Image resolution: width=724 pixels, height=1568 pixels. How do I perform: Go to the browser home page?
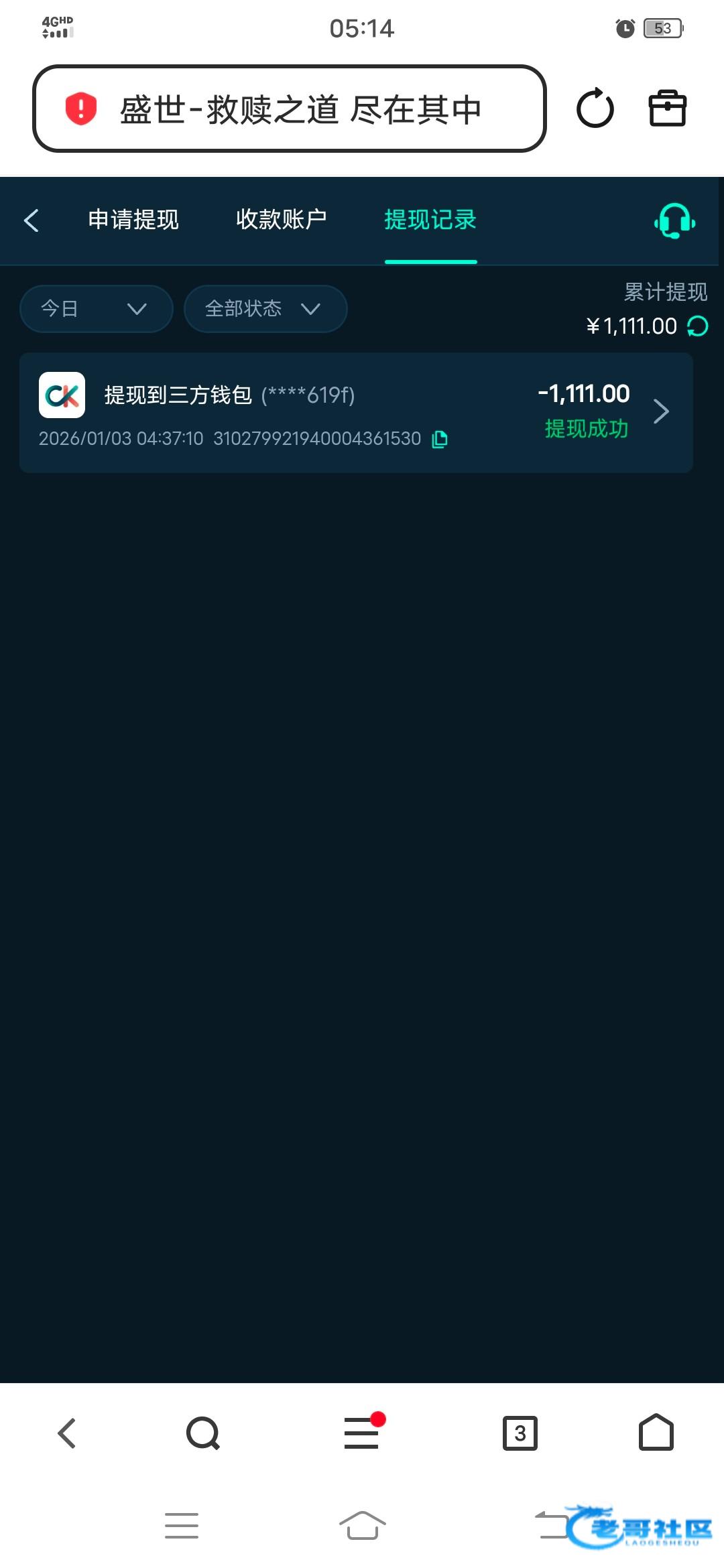click(656, 1433)
